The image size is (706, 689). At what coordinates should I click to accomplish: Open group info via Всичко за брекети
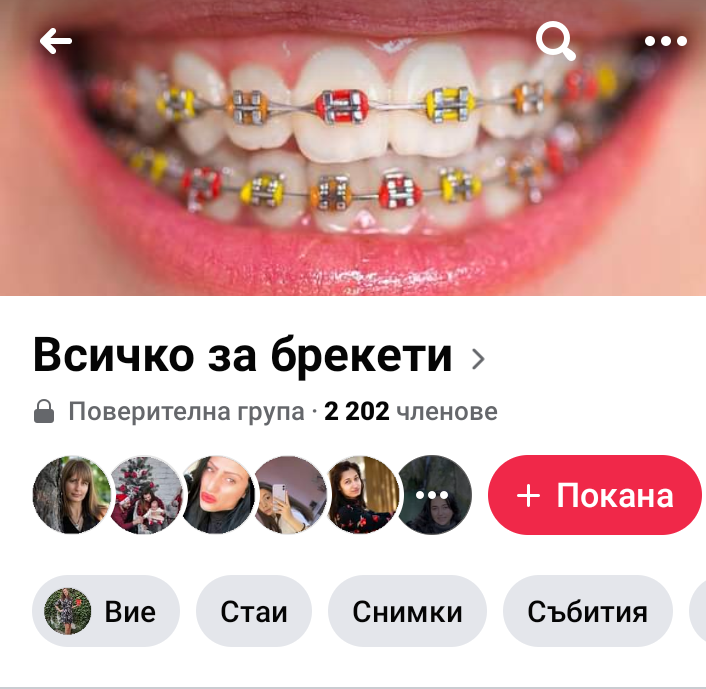(259, 356)
